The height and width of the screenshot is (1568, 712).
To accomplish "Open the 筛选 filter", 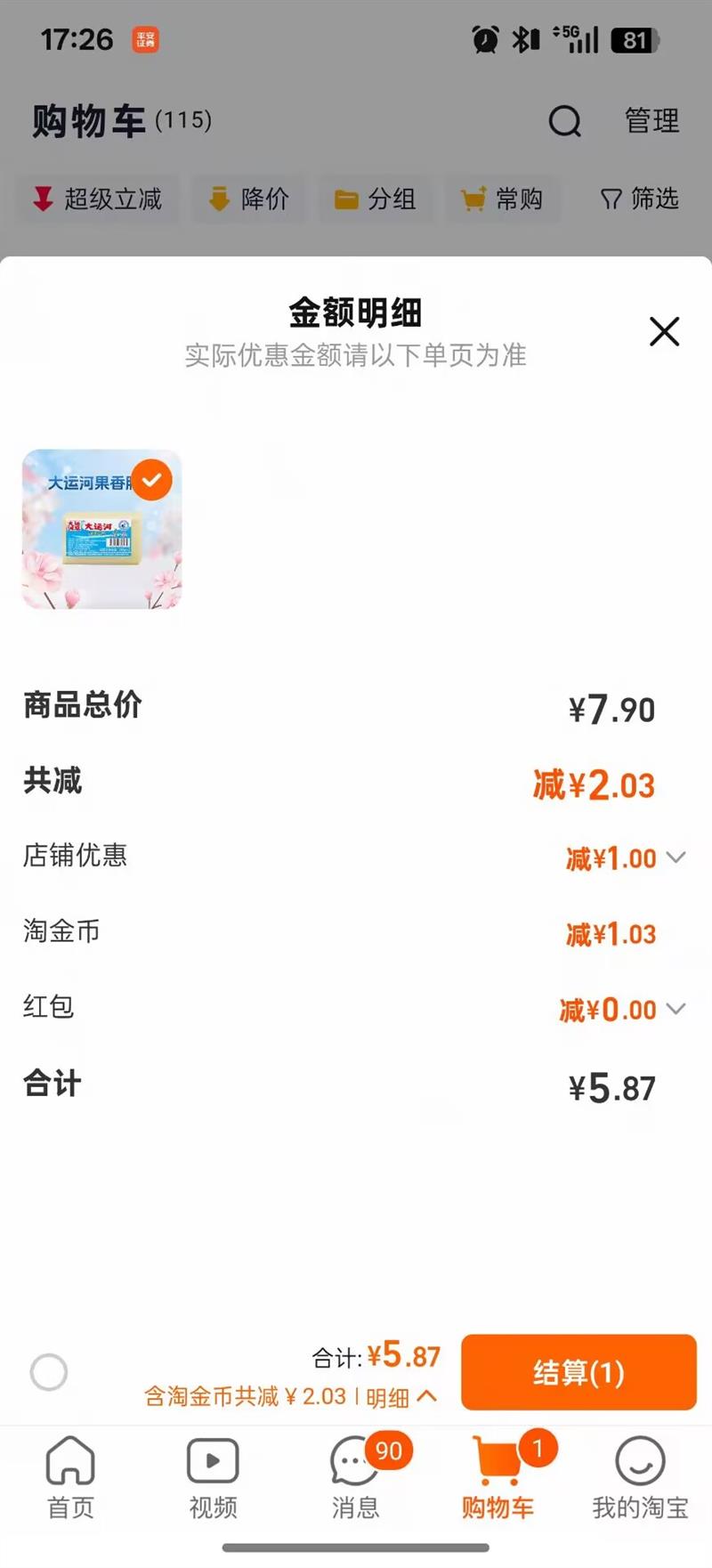I will pyautogui.click(x=640, y=199).
